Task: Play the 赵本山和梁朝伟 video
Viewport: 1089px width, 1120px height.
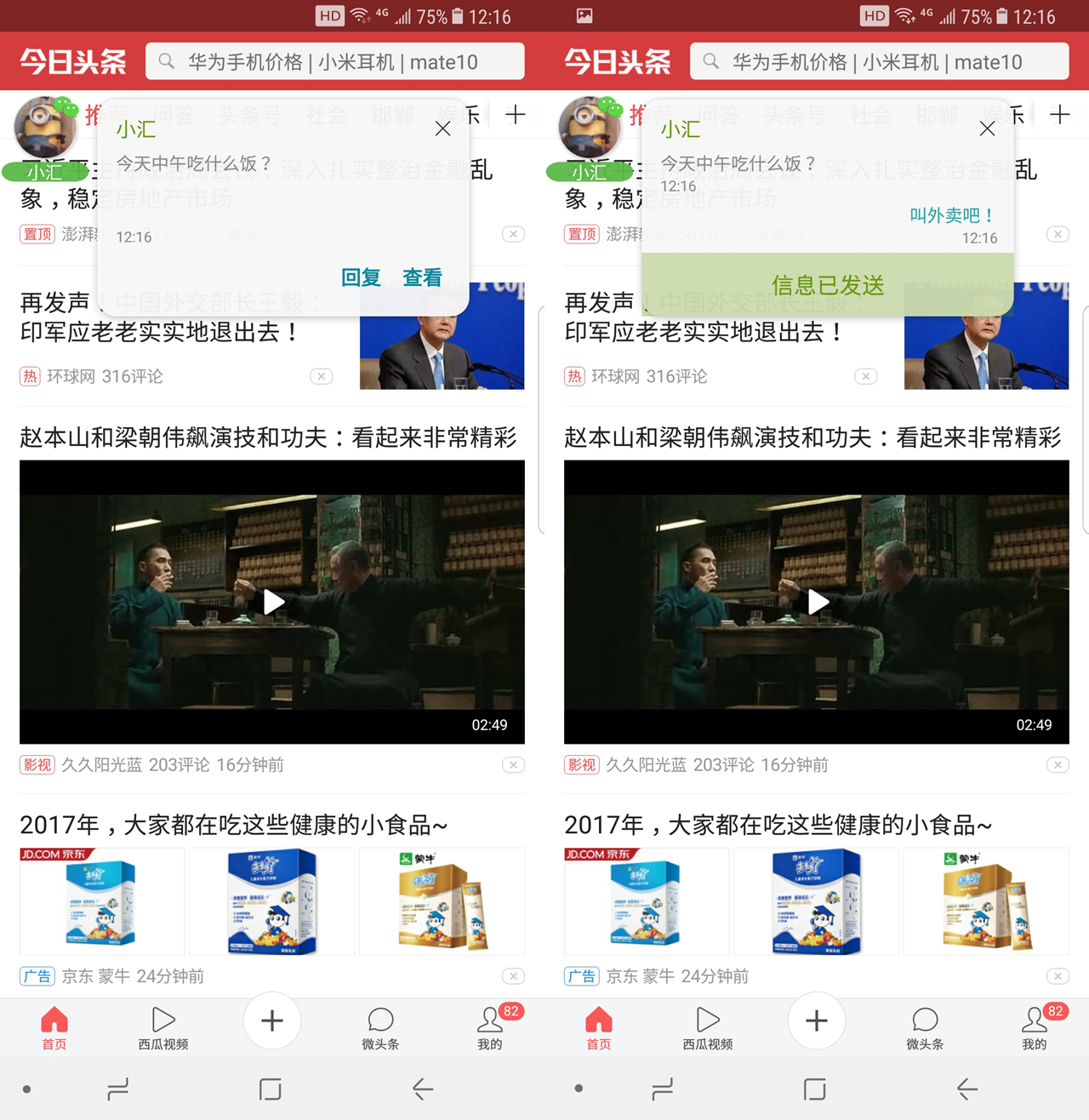Action: click(272, 602)
